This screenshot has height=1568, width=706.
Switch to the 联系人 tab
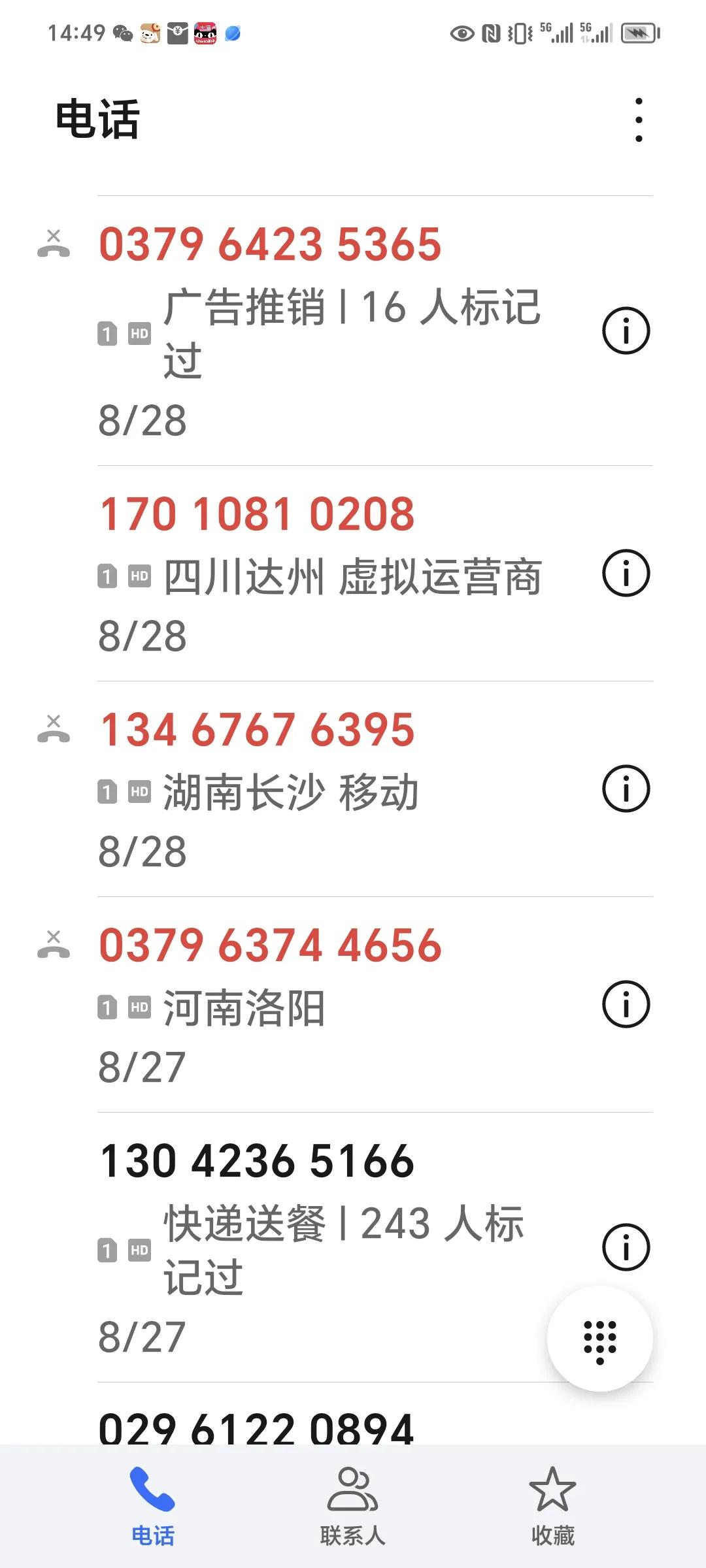353,1507
